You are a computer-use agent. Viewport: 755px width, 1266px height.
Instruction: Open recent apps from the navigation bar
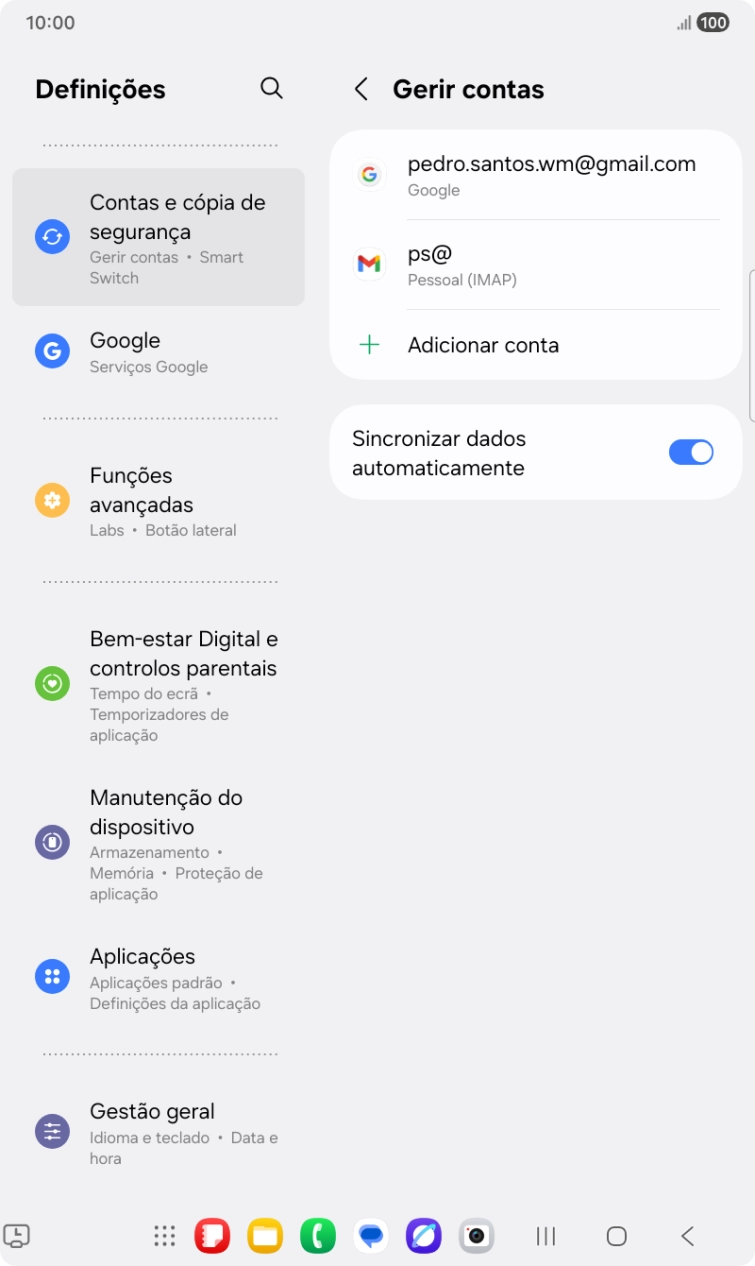544,1236
